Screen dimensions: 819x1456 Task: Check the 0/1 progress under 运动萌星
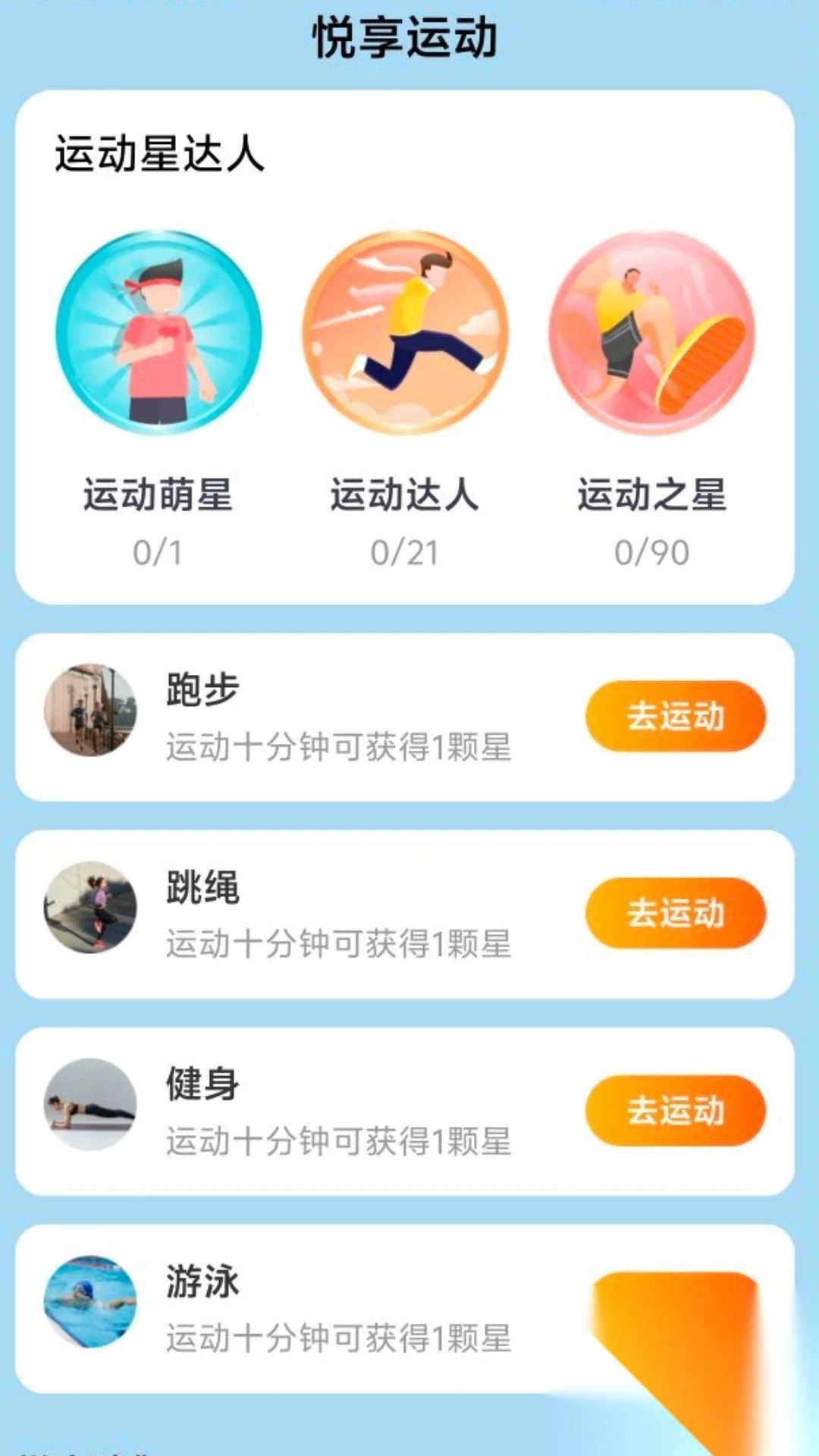[157, 552]
